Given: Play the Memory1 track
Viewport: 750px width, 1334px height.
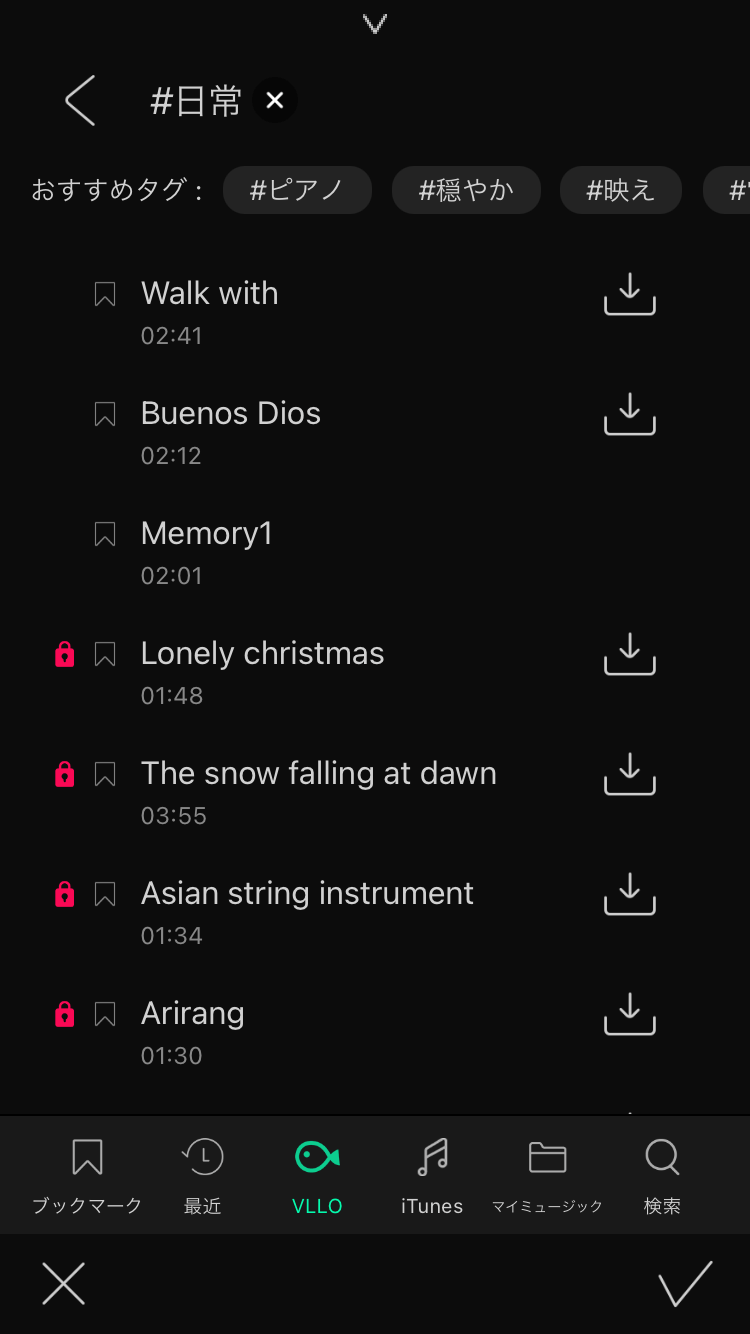Looking at the screenshot, I should (x=207, y=533).
